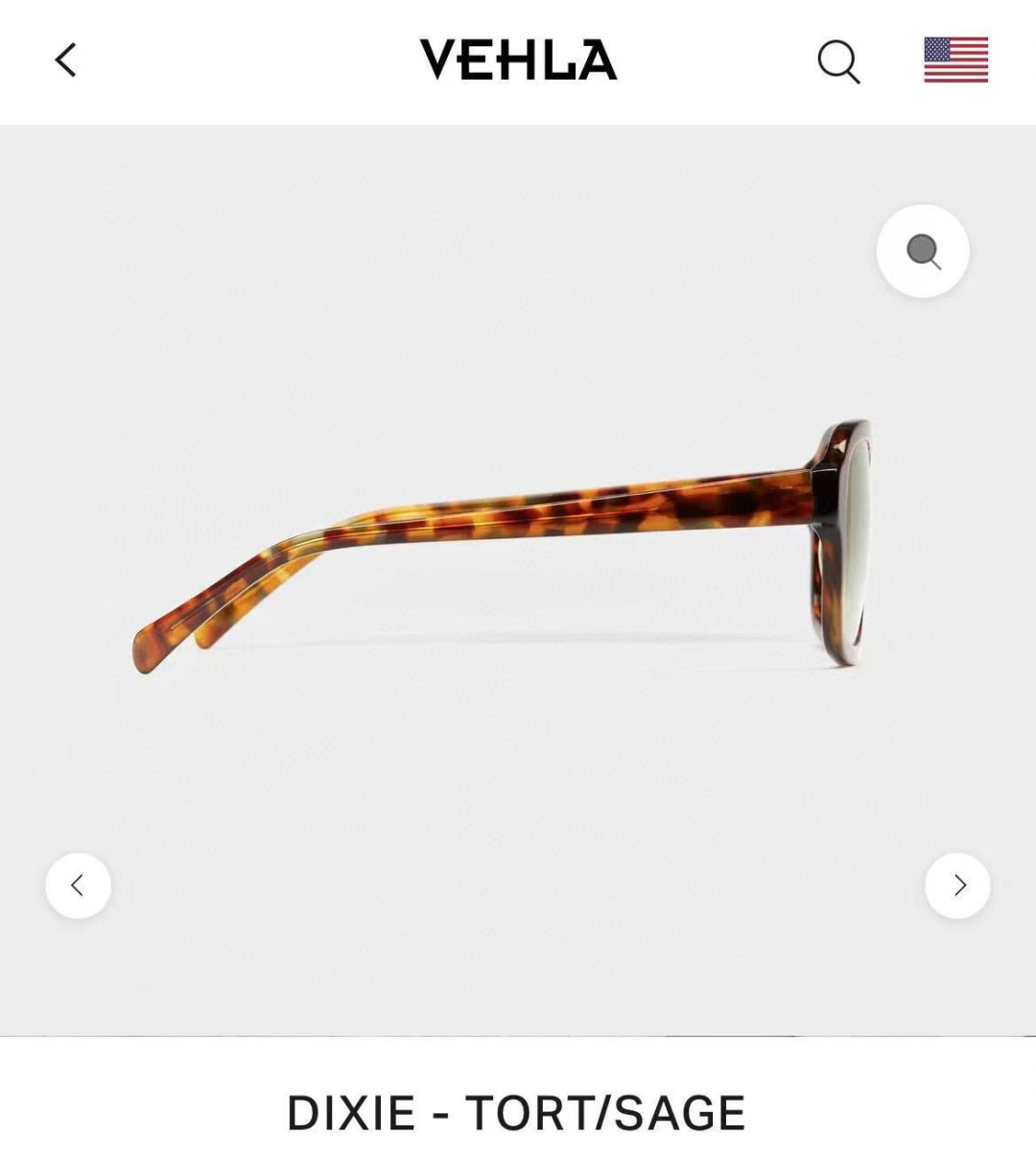Viewport: 1036px width, 1159px height.
Task: Zoom into the sunglasses product image
Action: (923, 251)
